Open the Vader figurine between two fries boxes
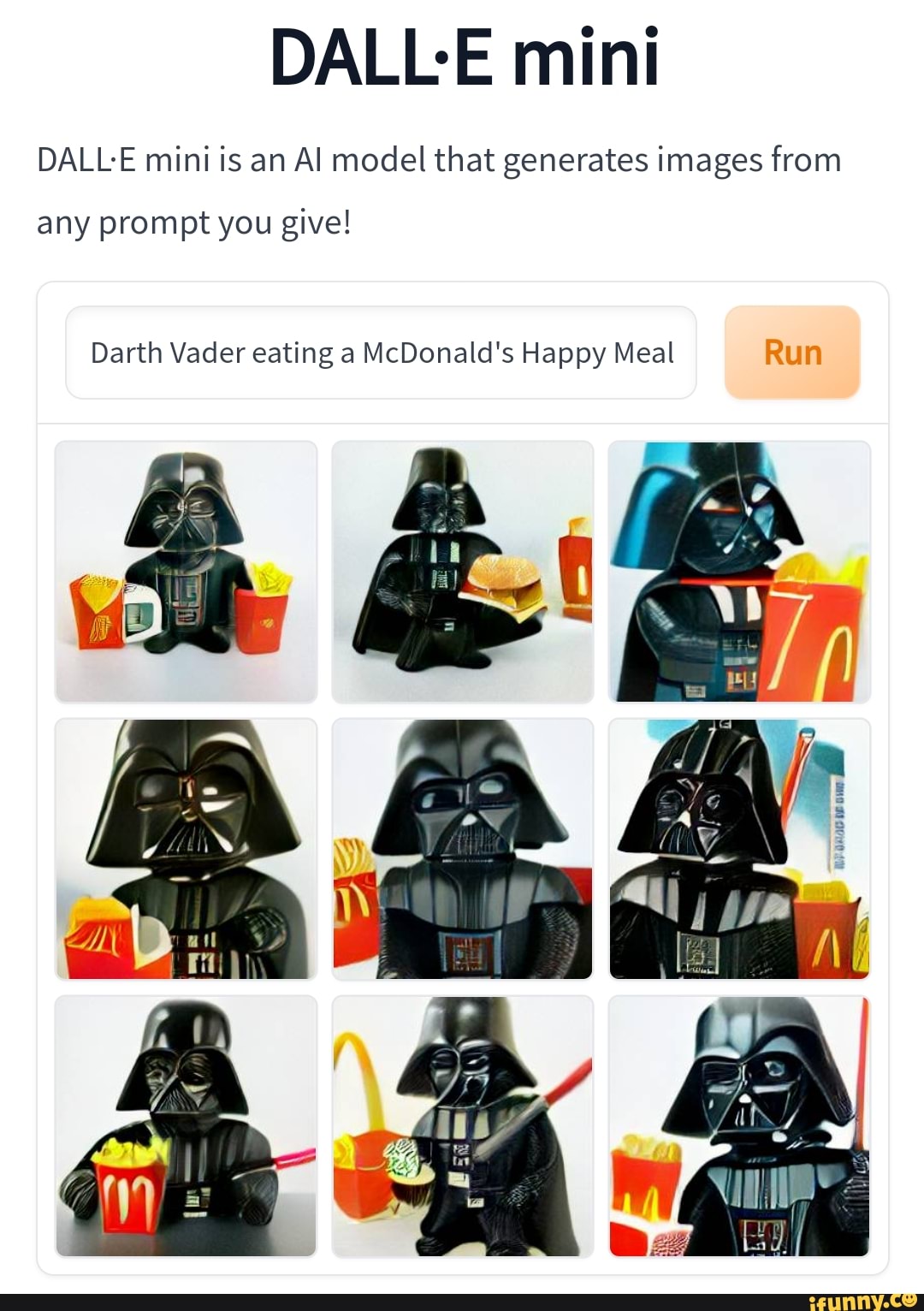924x1311 pixels. pos(186,572)
